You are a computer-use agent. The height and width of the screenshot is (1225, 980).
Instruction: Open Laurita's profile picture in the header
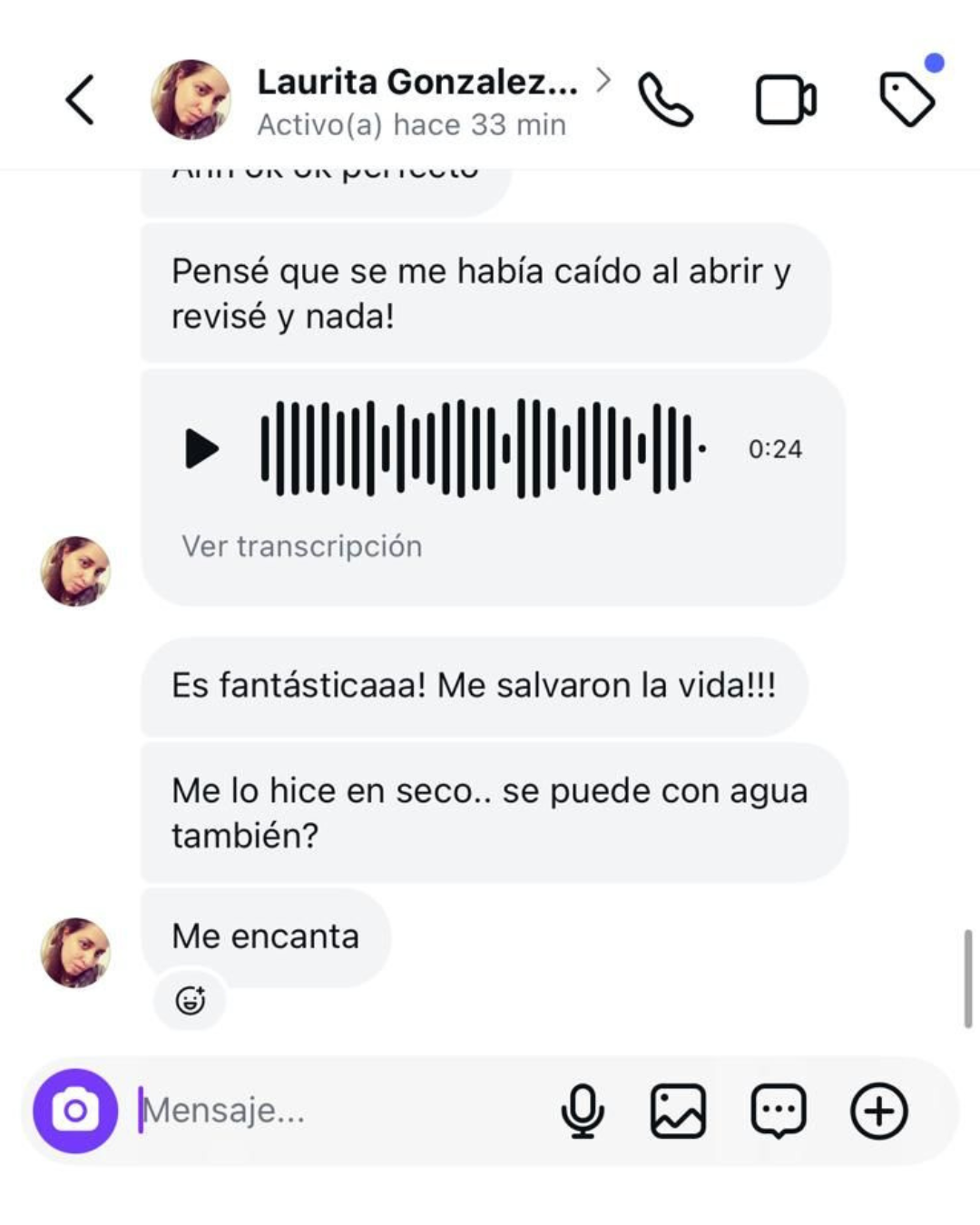pos(191,100)
